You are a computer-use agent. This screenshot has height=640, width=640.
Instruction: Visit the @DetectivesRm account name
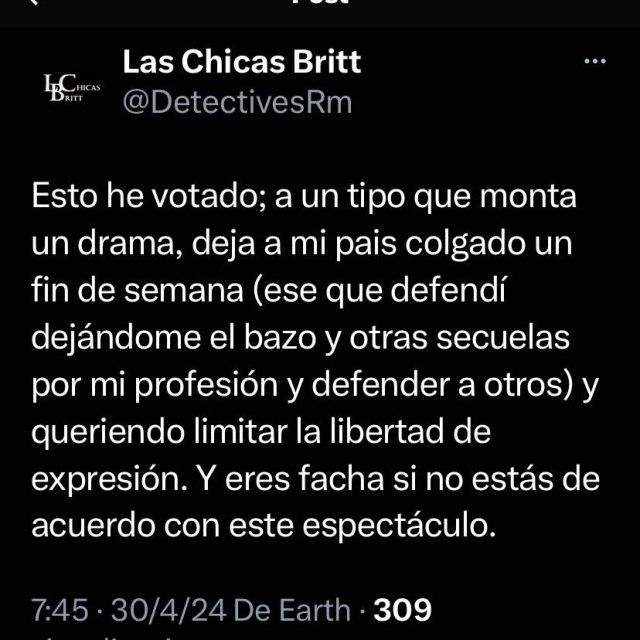(236, 103)
